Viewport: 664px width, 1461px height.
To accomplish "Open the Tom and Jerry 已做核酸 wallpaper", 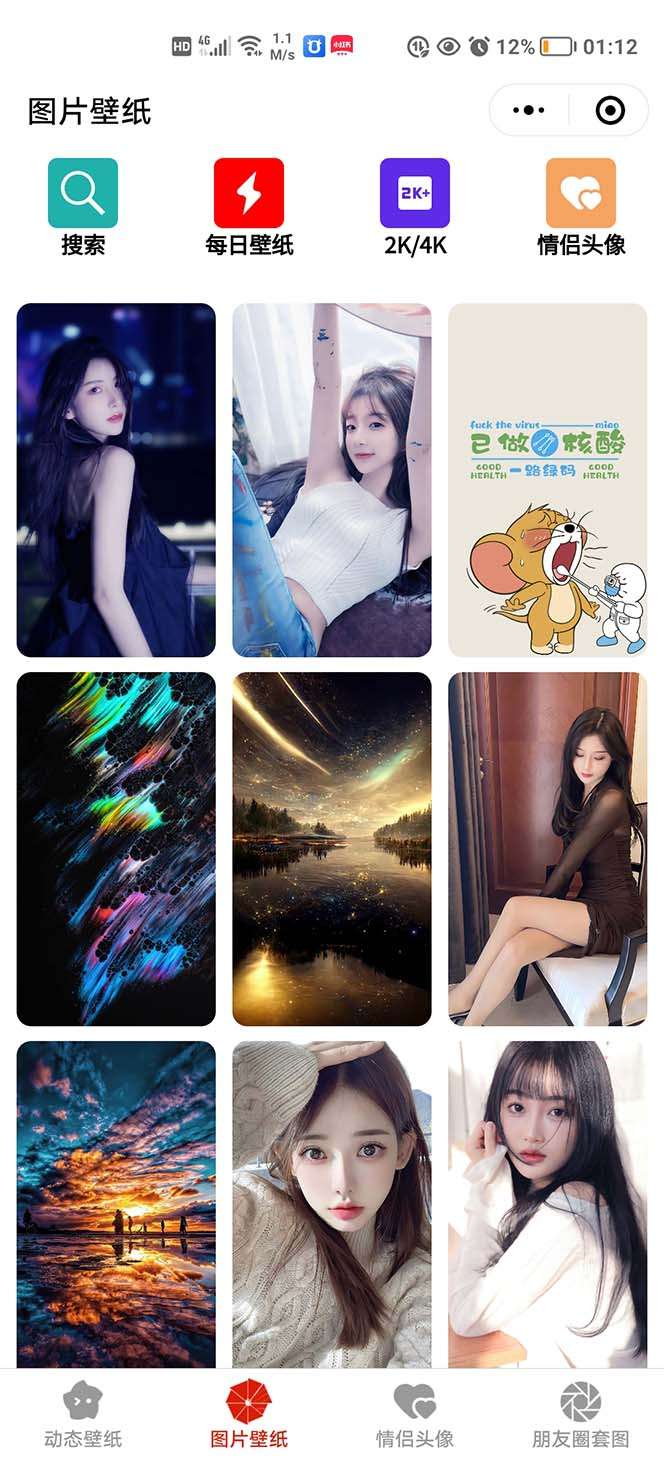I will coord(548,480).
